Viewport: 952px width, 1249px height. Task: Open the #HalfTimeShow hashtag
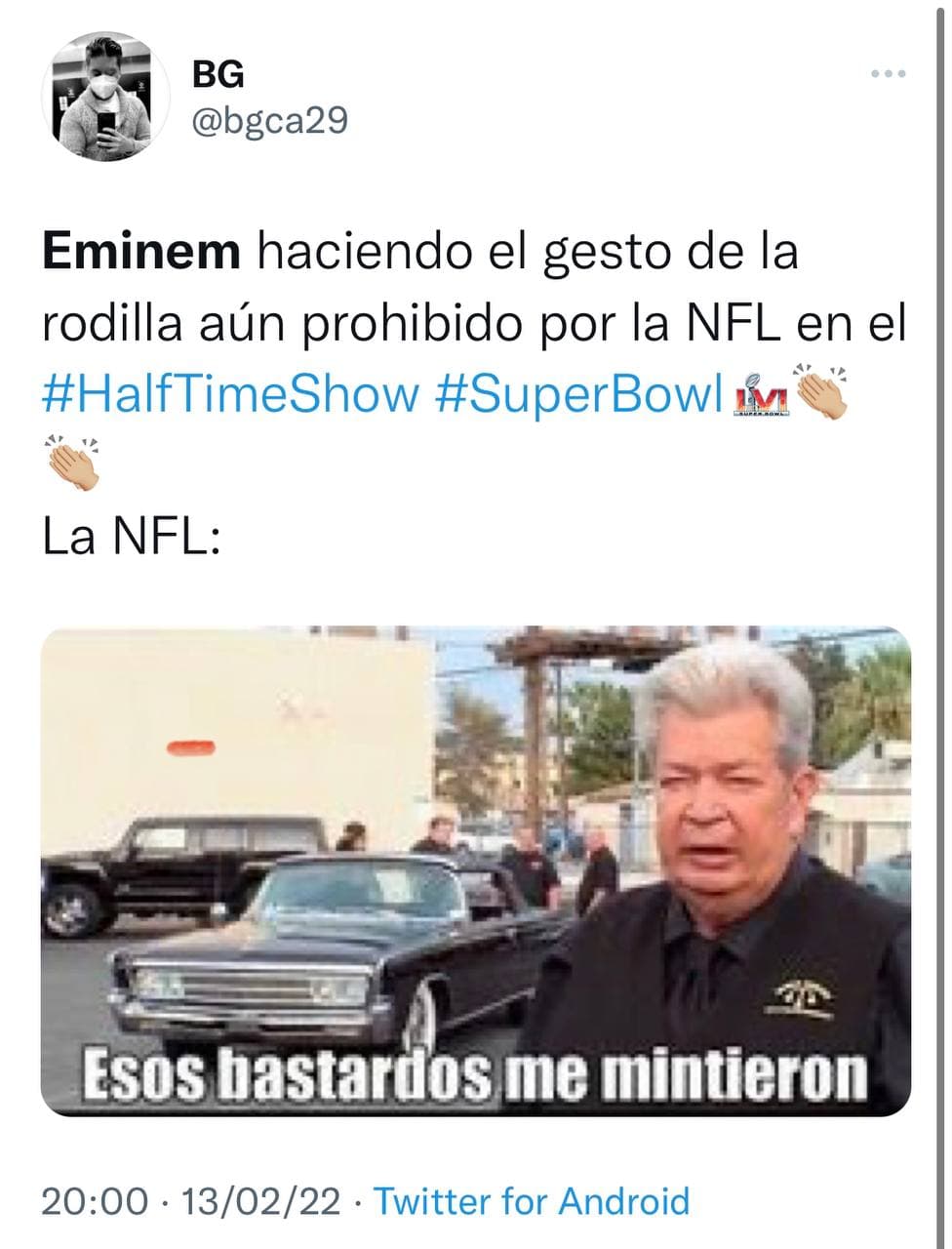point(230,393)
